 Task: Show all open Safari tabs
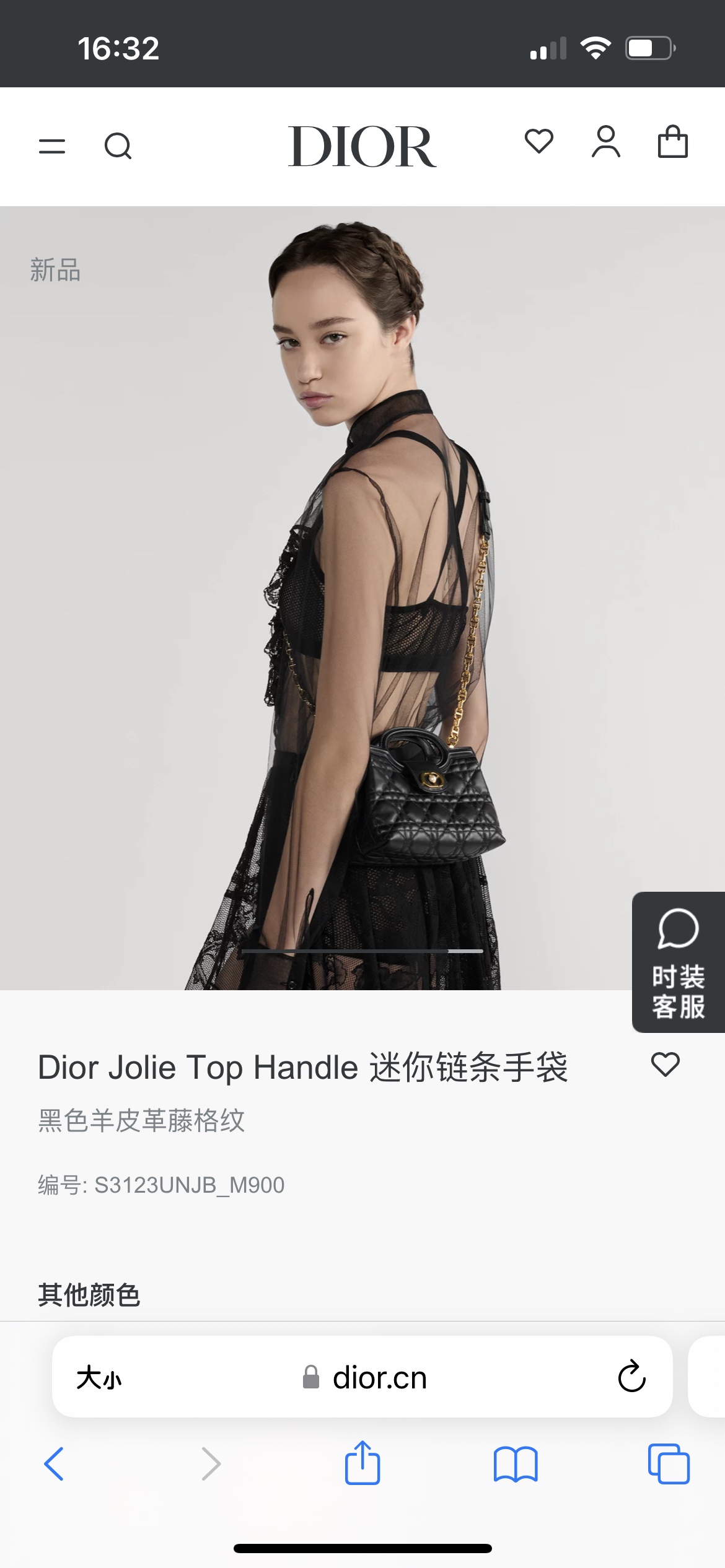tap(669, 1464)
